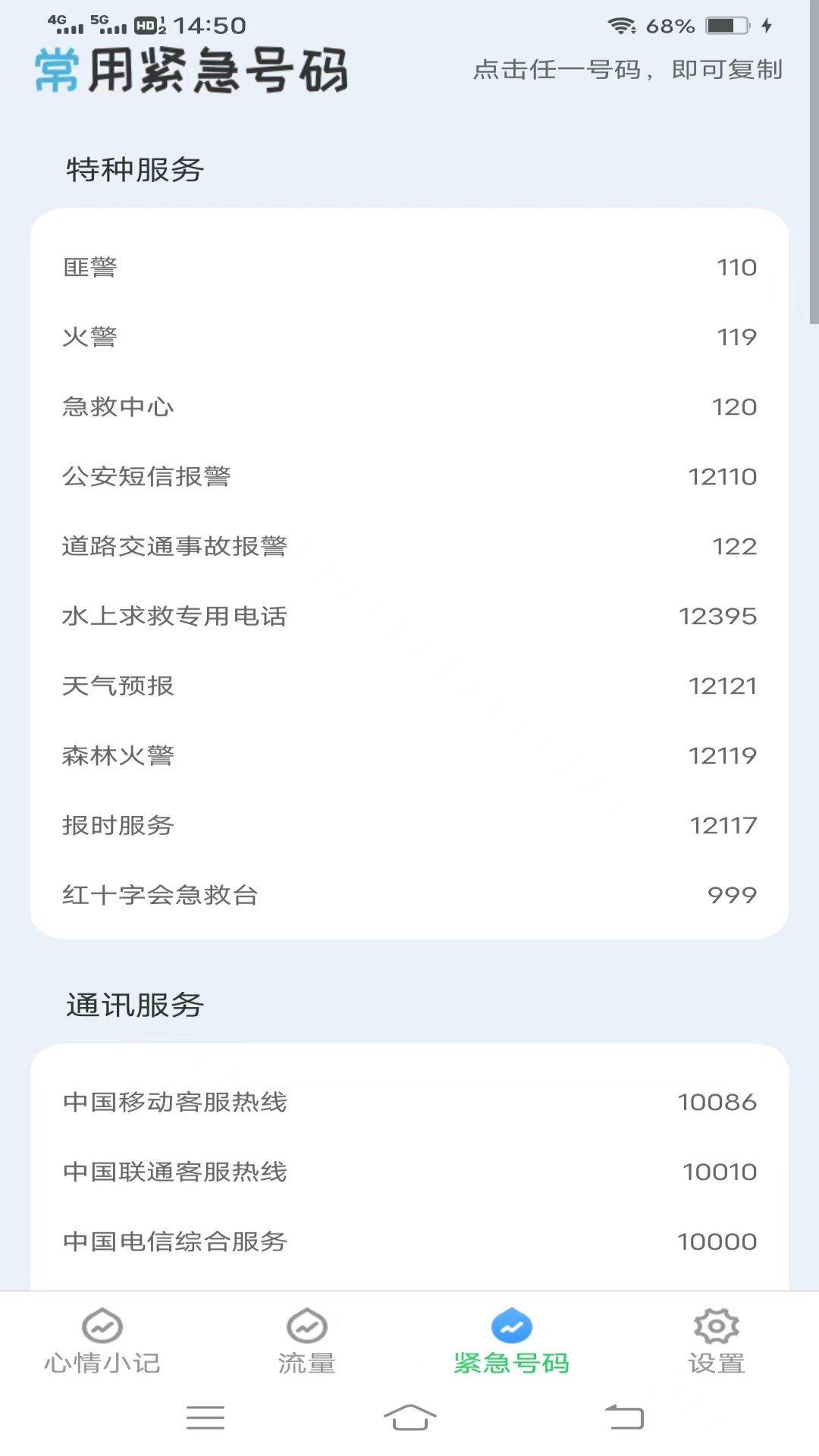Tap the Wi-Fi status bar icon
This screenshot has width=819, height=1456.
tap(623, 25)
